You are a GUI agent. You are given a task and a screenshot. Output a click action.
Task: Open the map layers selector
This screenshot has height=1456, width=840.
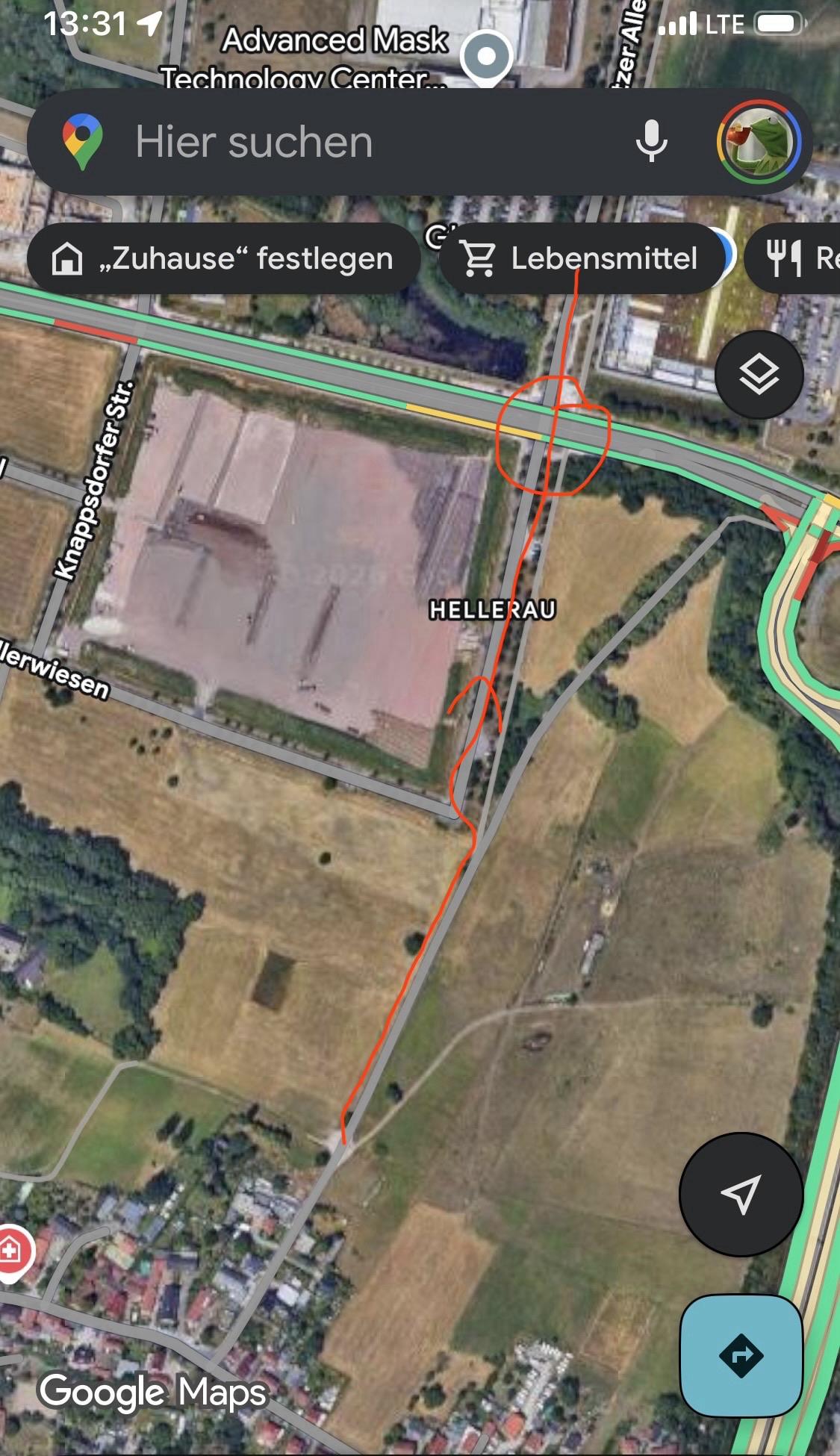pos(759,374)
